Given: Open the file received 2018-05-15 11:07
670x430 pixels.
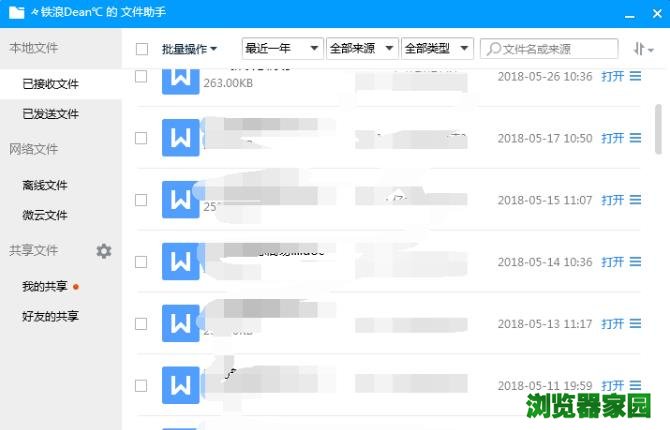Looking at the screenshot, I should 612,200.
